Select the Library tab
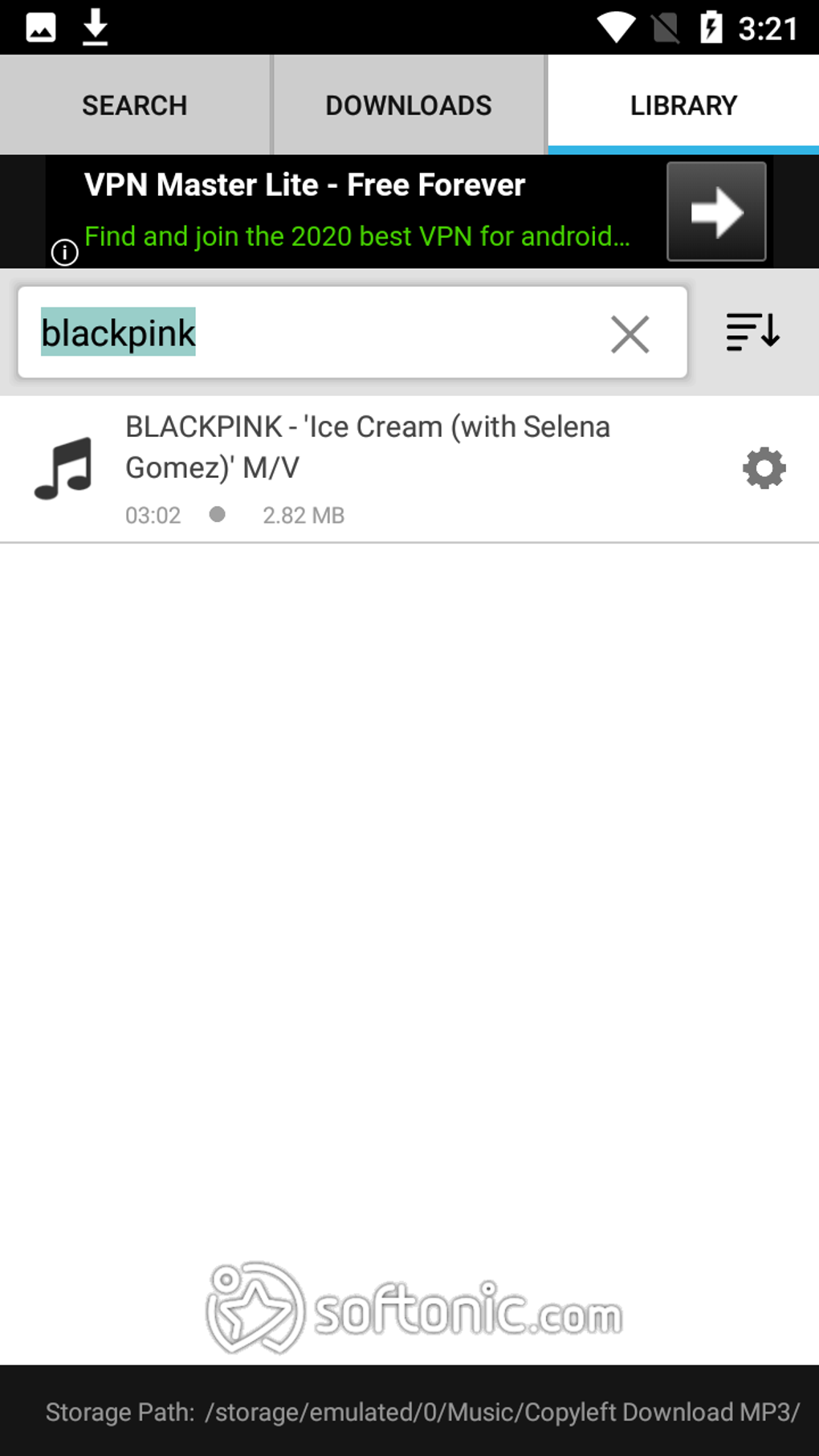This screenshot has height=1456, width=819. 683,104
